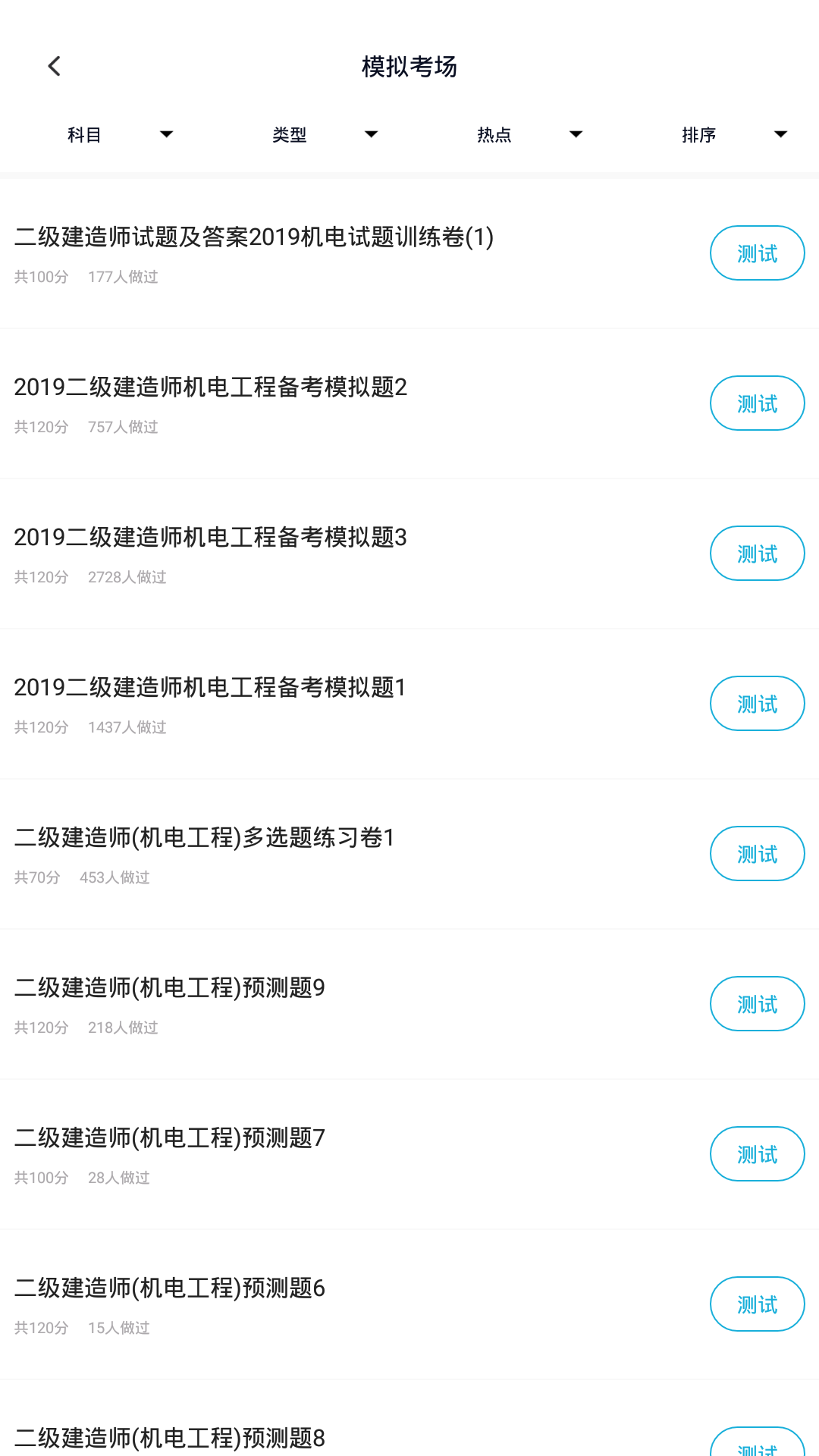The width and height of the screenshot is (819, 1456).
Task: Select the 模拟考场 title
Action: 409,66
